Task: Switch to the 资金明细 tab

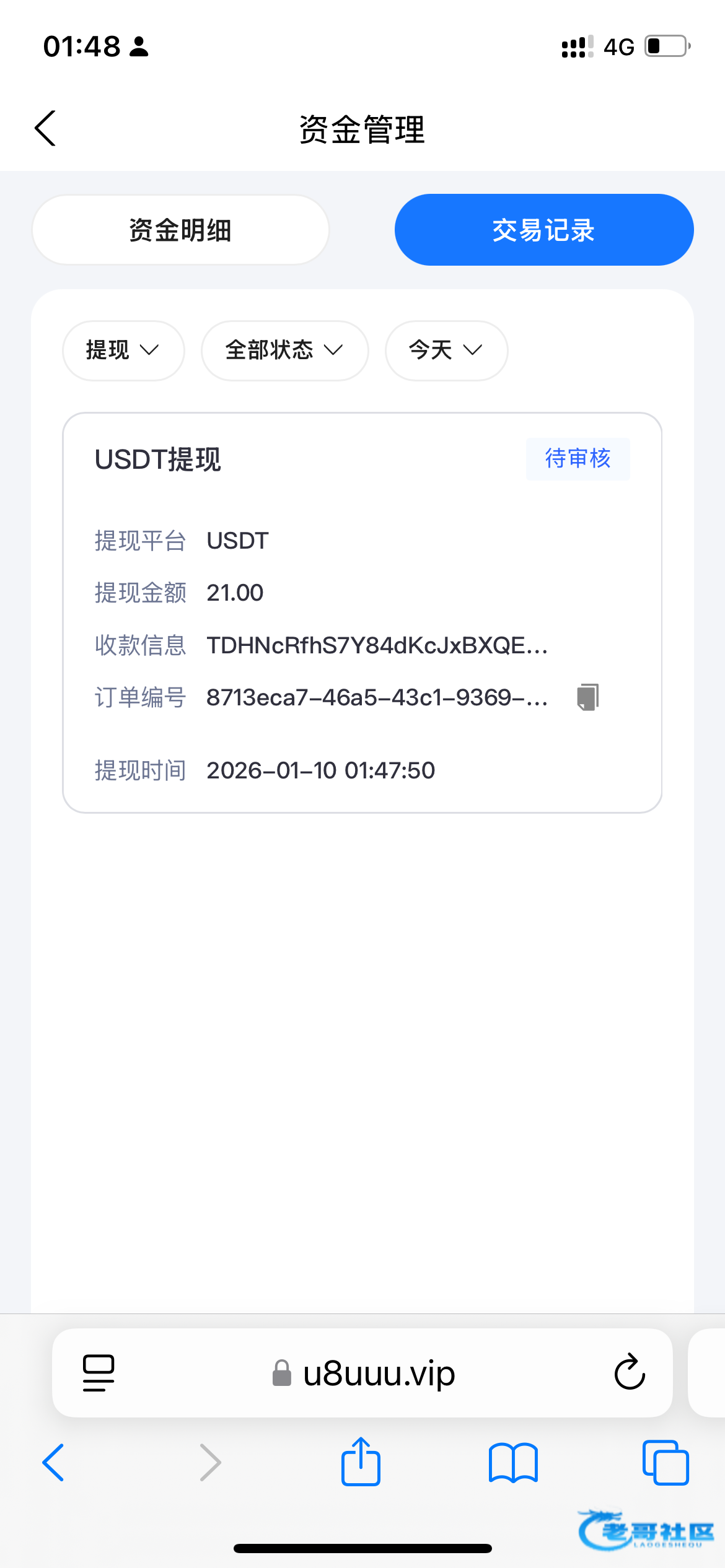Action: [x=180, y=230]
